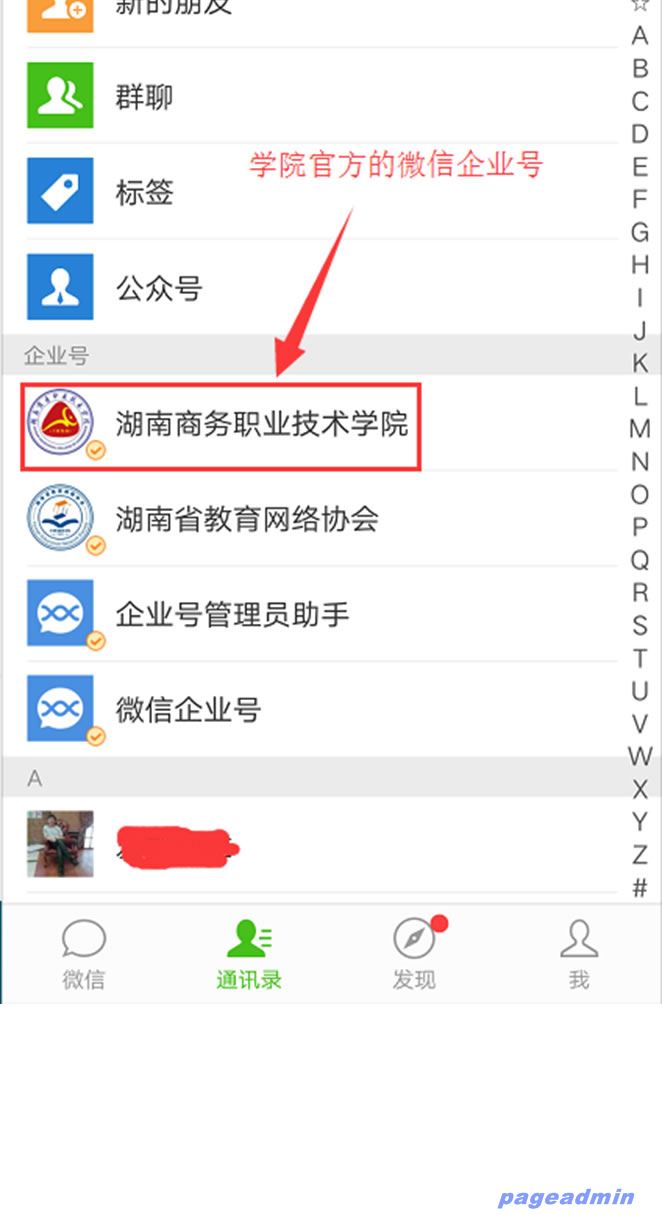The image size is (662, 1215).
Task: Open 企业号管理员助手 account
Action: (x=300, y=614)
